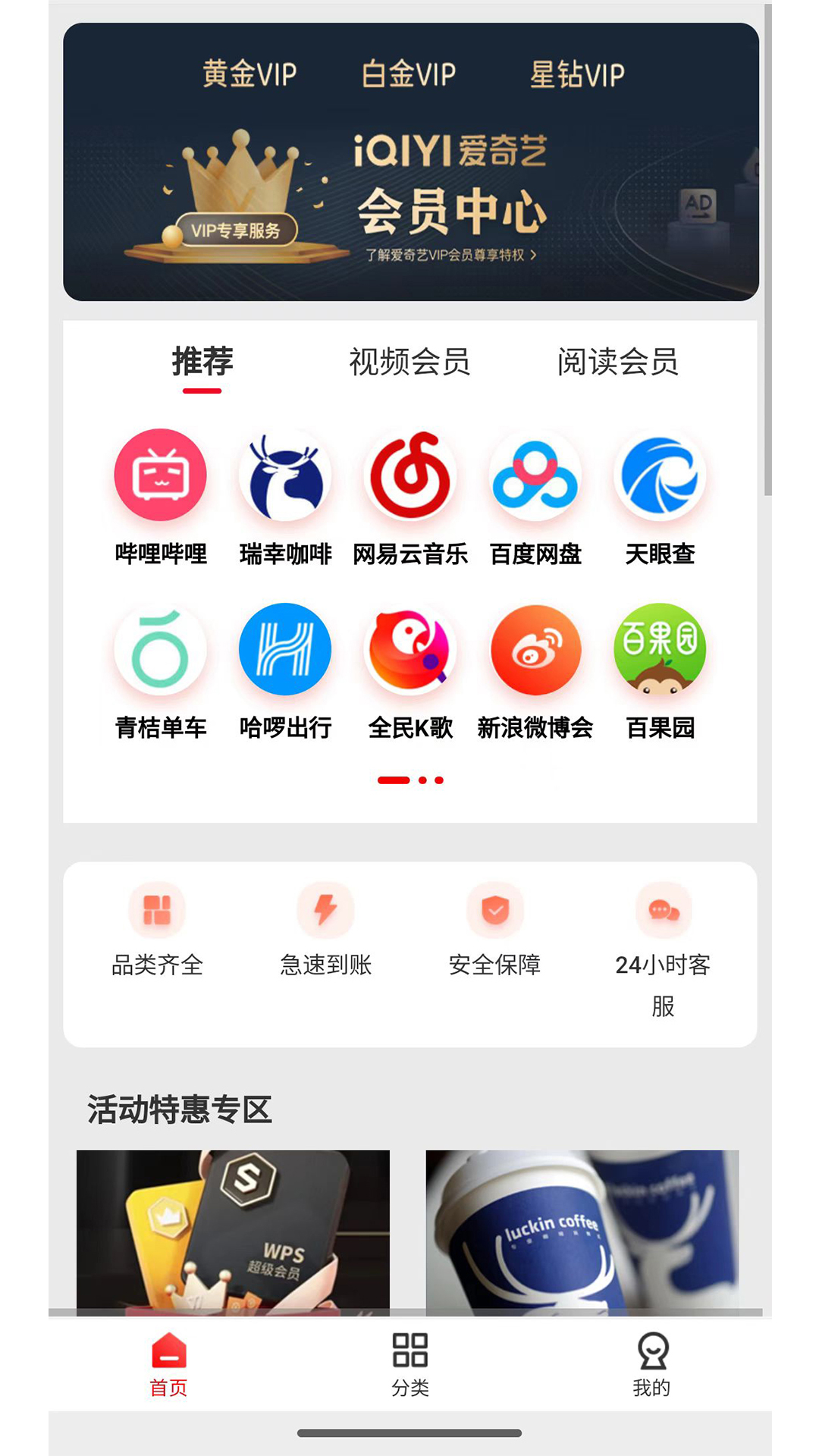Open the 哈啰出行 icon

pos(284,648)
